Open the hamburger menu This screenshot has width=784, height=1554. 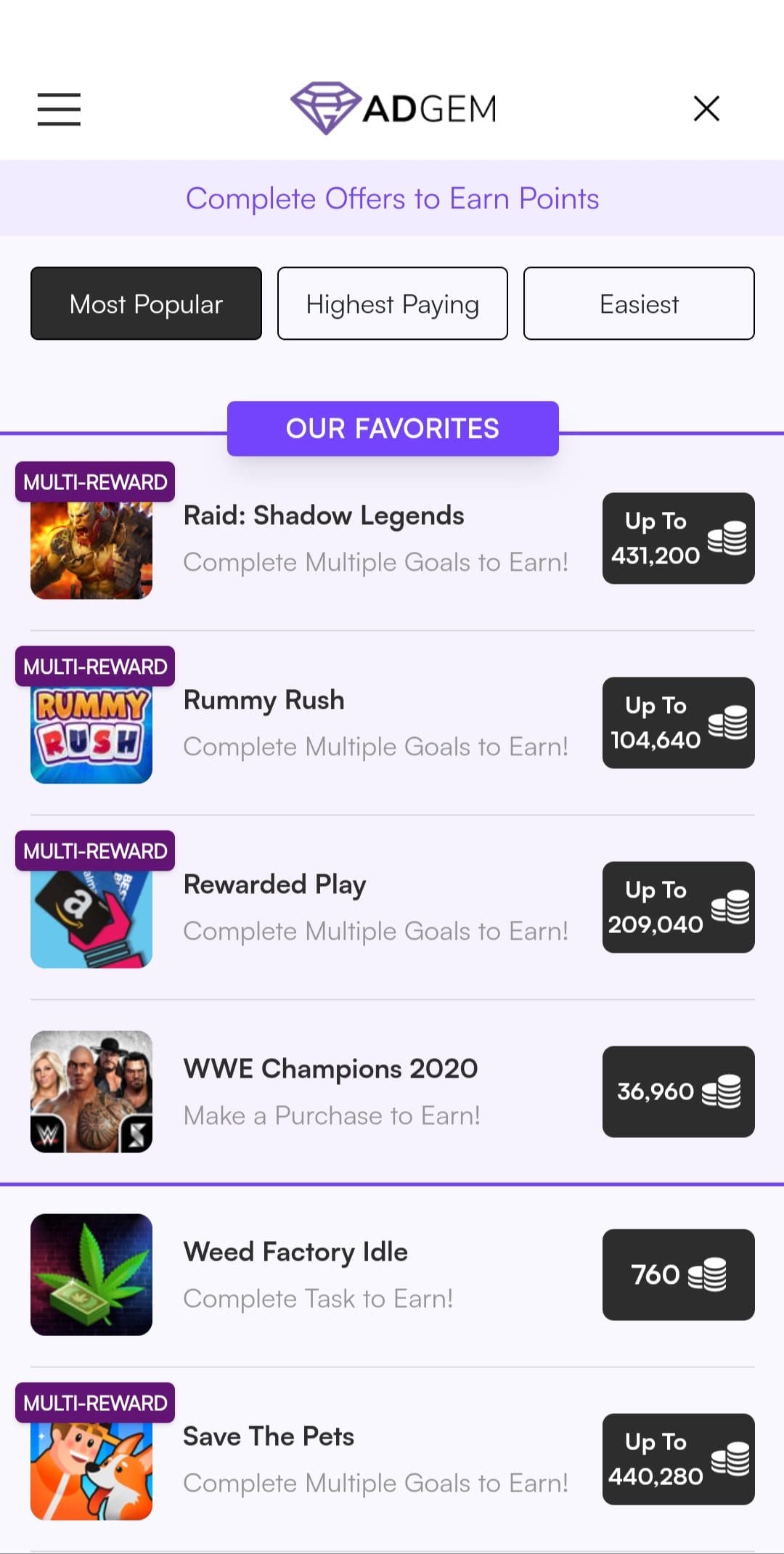(x=59, y=109)
